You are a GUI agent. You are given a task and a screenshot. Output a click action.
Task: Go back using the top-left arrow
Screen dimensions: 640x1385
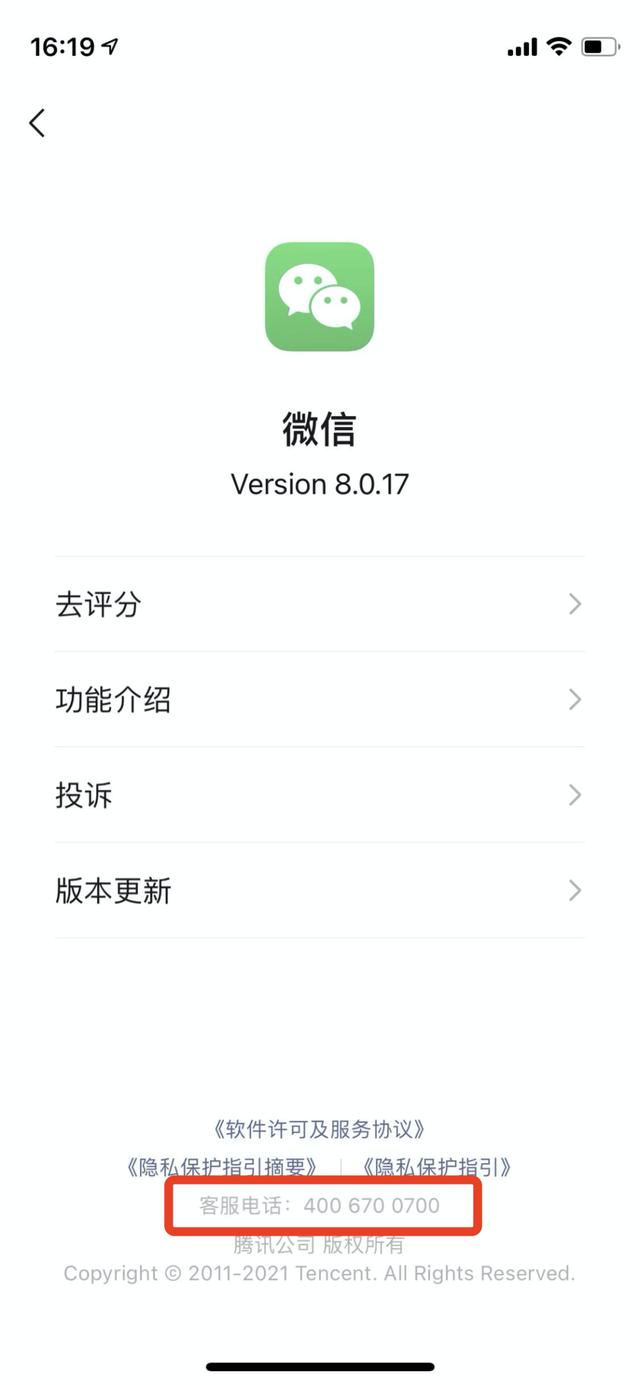coord(37,123)
